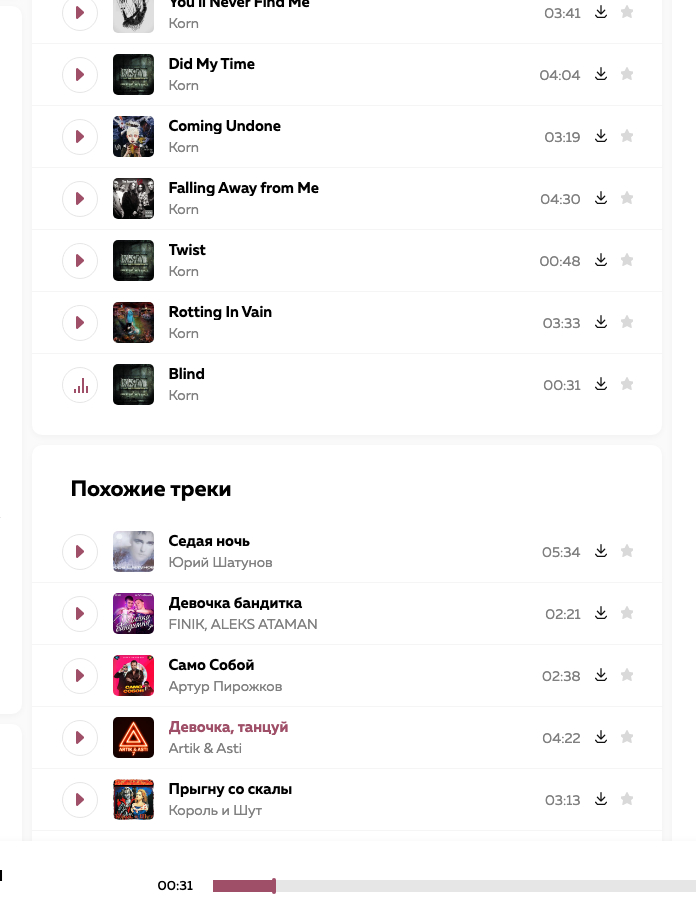Add Само Собой to favorites
This screenshot has height=923, width=696.
point(627,675)
